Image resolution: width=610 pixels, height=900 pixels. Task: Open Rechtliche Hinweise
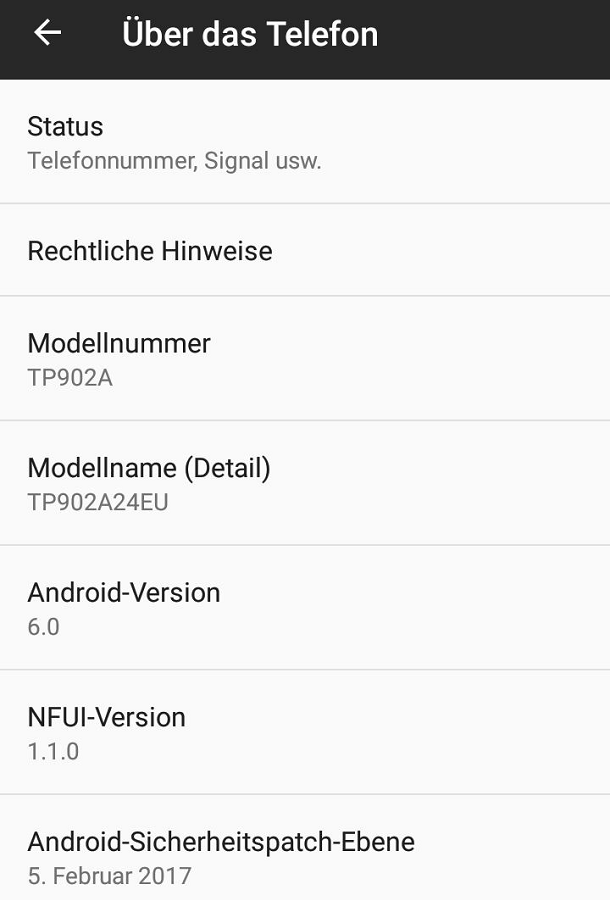click(x=305, y=250)
